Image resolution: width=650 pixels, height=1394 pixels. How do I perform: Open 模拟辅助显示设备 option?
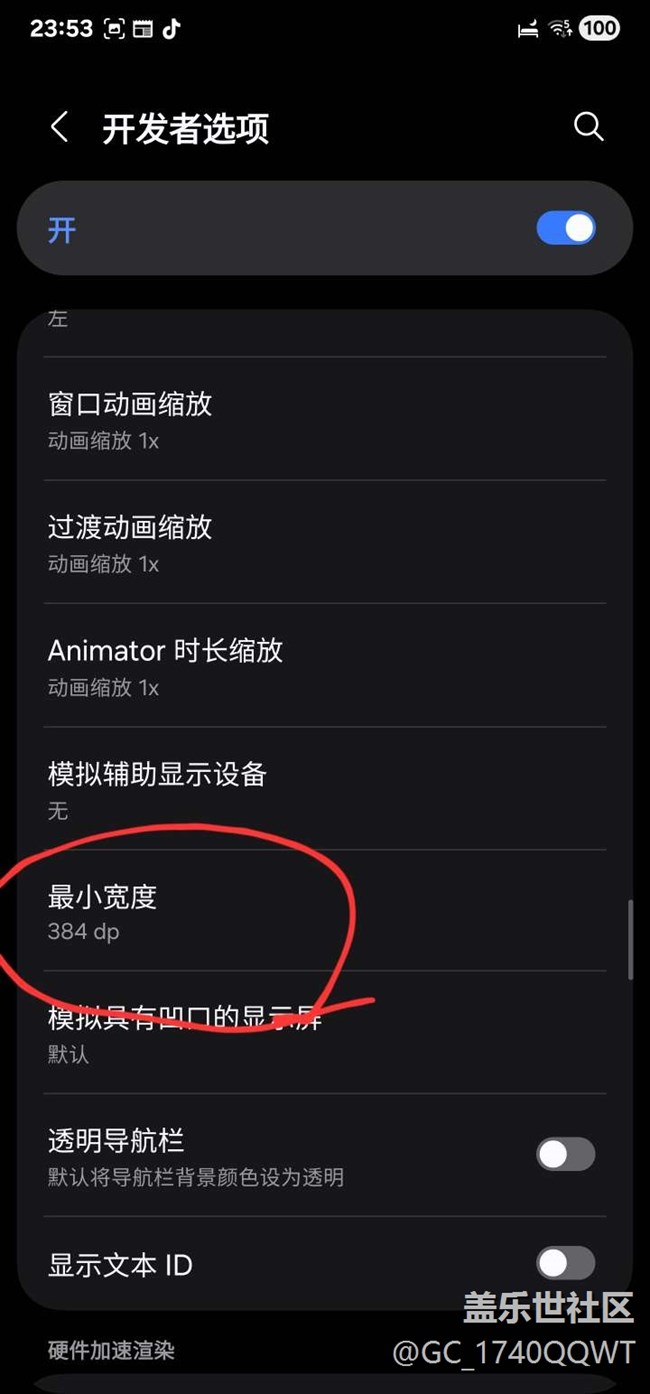[x=325, y=789]
